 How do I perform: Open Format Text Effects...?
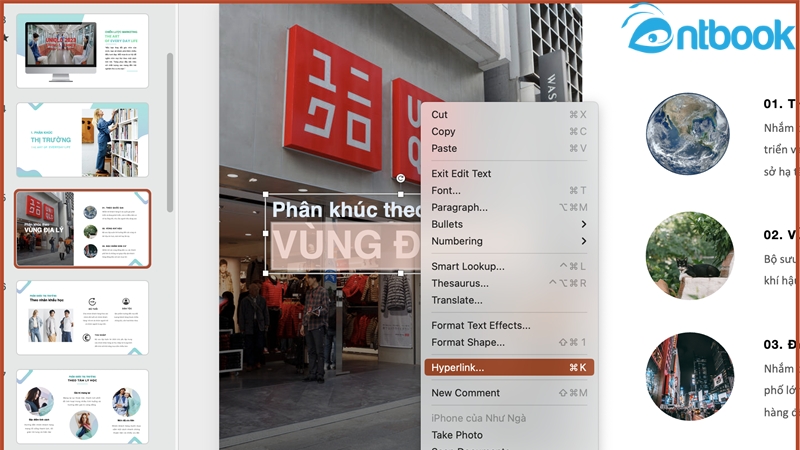click(480, 325)
